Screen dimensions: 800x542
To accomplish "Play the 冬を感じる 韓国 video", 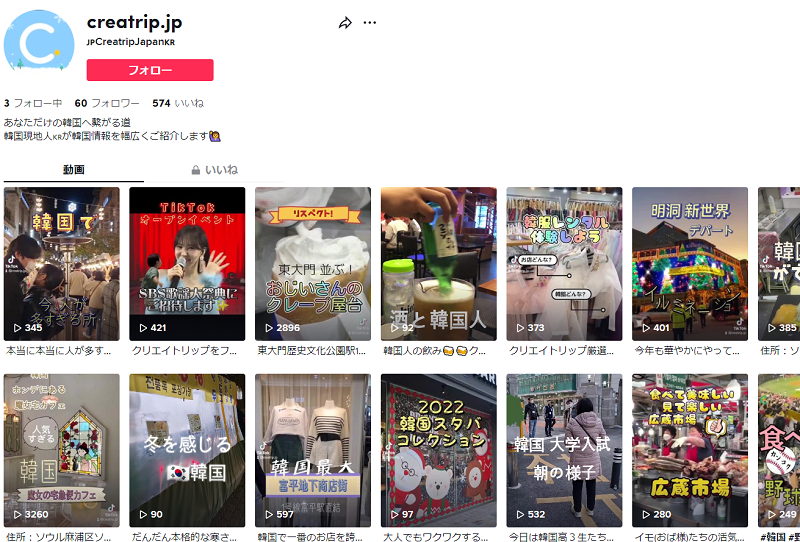I will (x=187, y=450).
